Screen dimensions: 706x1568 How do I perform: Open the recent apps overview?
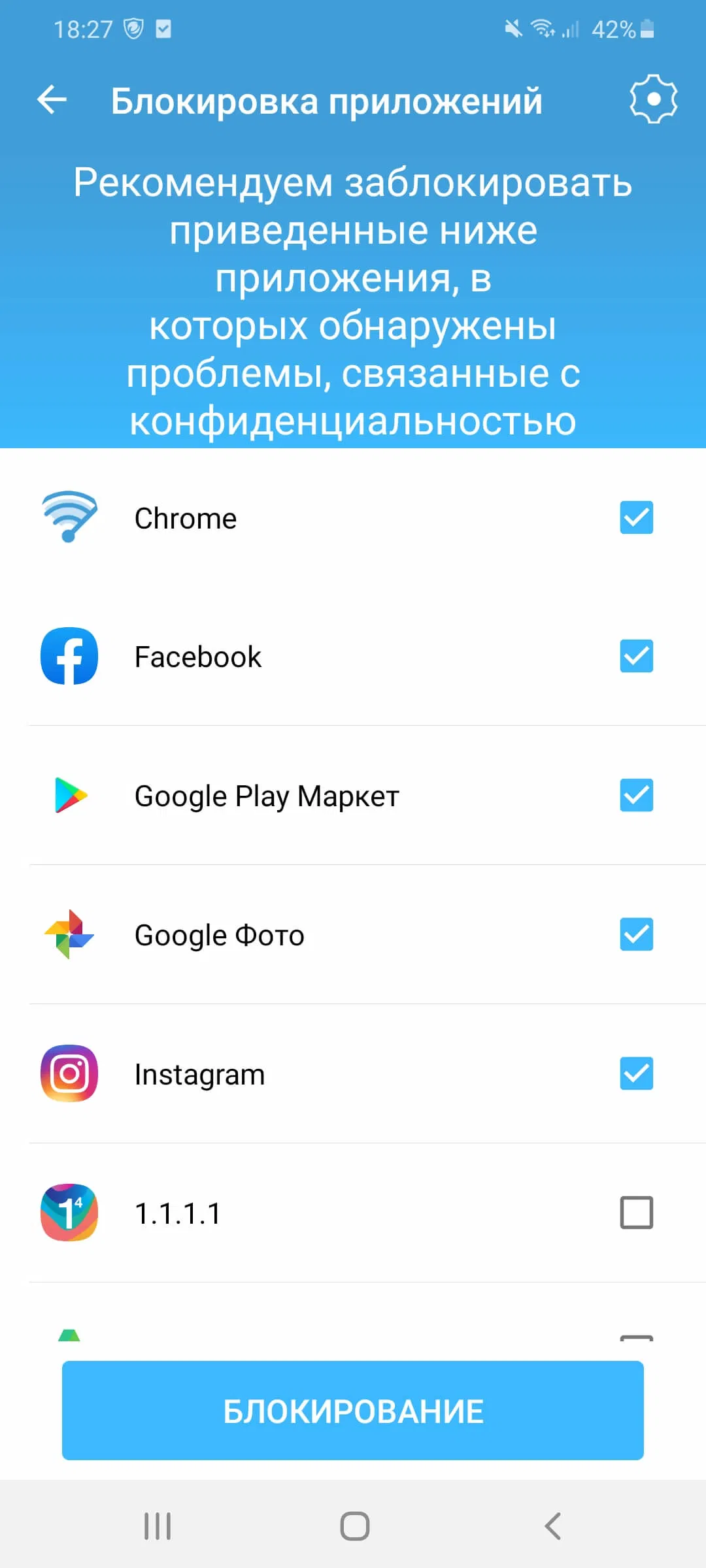[x=158, y=1526]
